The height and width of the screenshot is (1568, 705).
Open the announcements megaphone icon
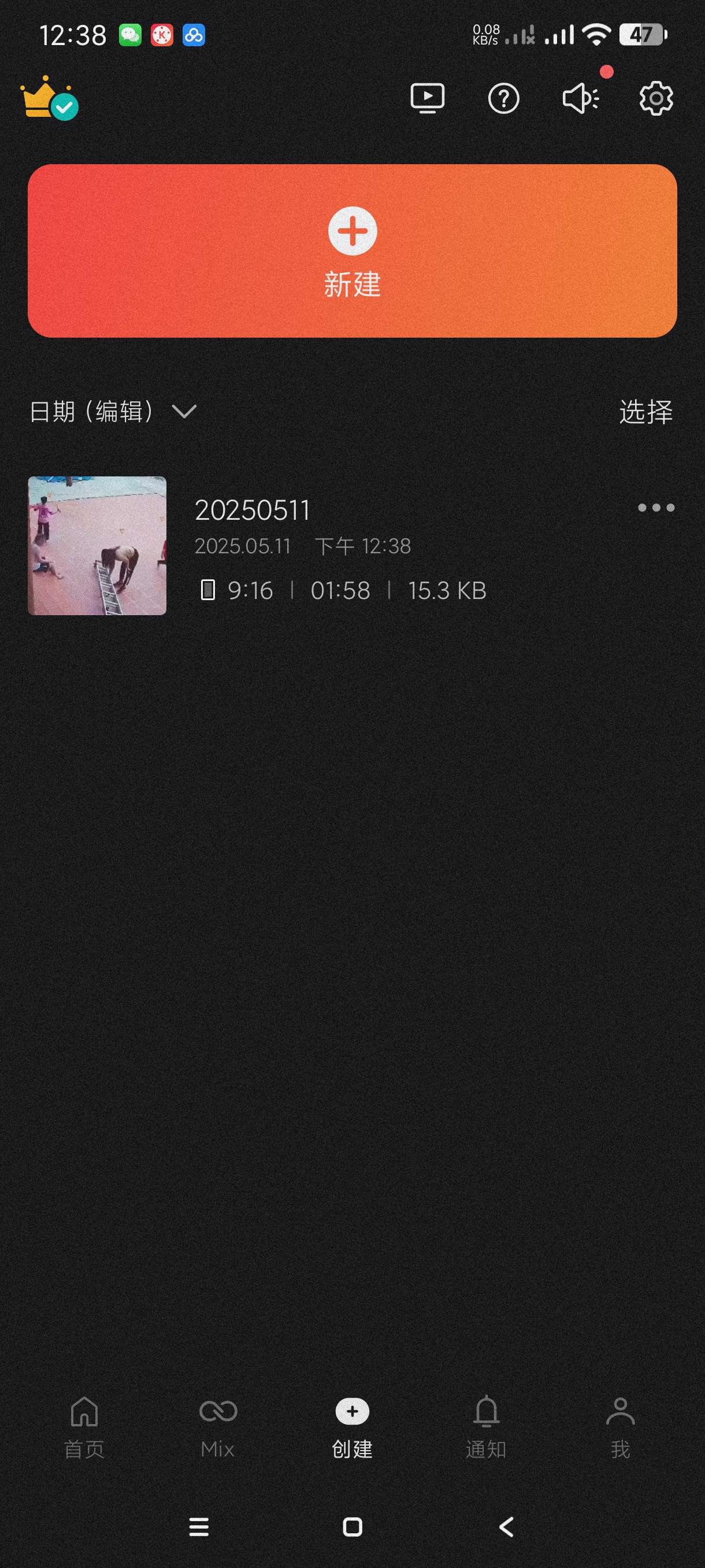point(581,98)
